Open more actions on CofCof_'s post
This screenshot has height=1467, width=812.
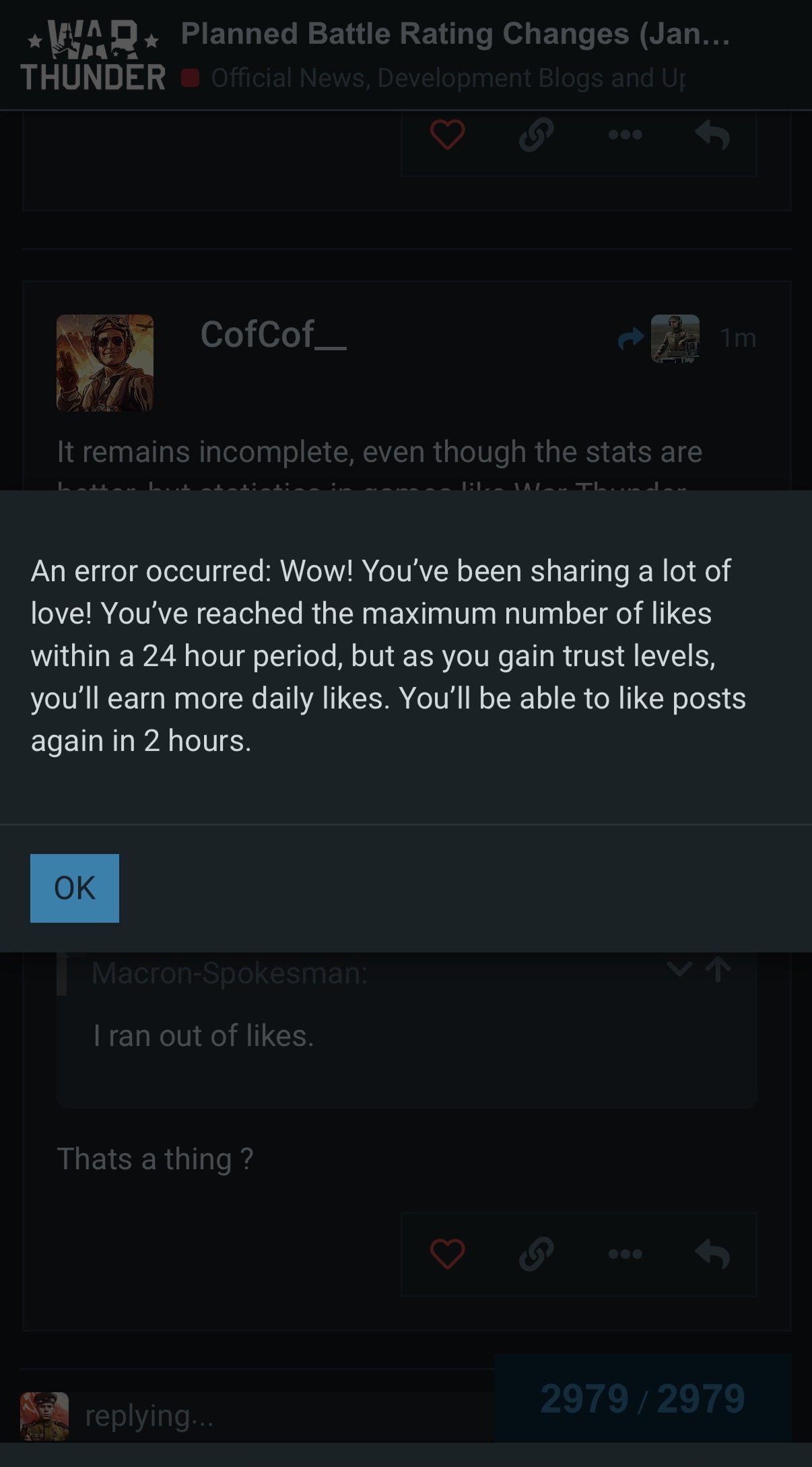(x=625, y=1253)
